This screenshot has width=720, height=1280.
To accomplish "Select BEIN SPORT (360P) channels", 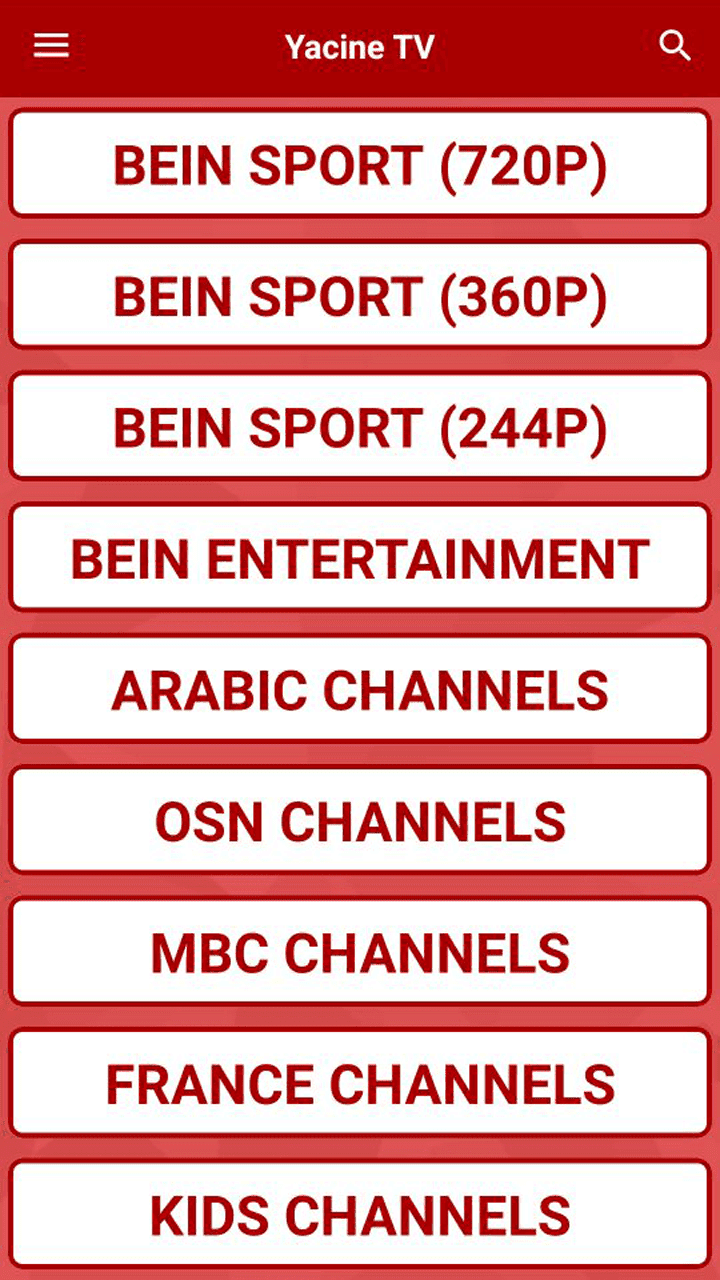I will point(360,297).
